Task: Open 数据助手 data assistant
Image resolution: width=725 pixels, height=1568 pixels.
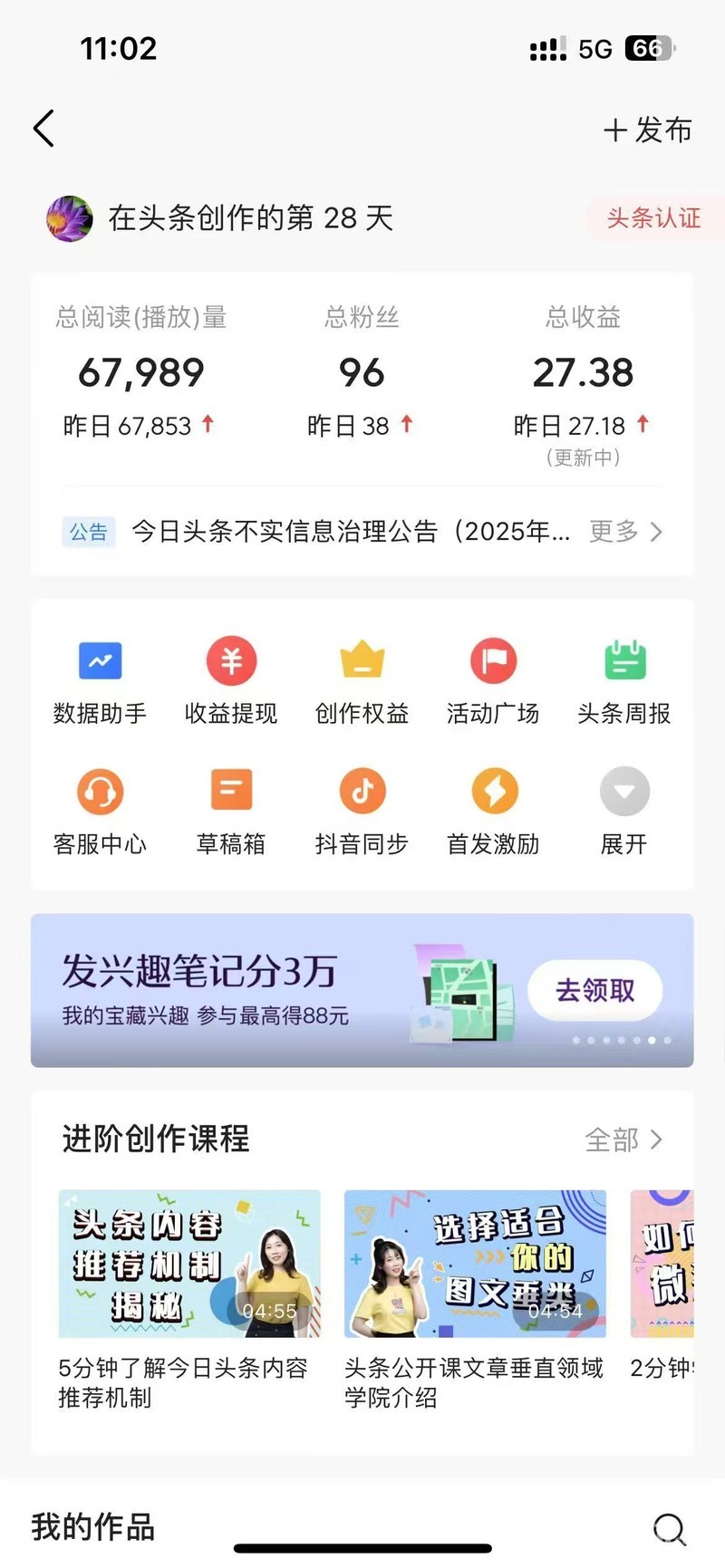Action: (100, 681)
